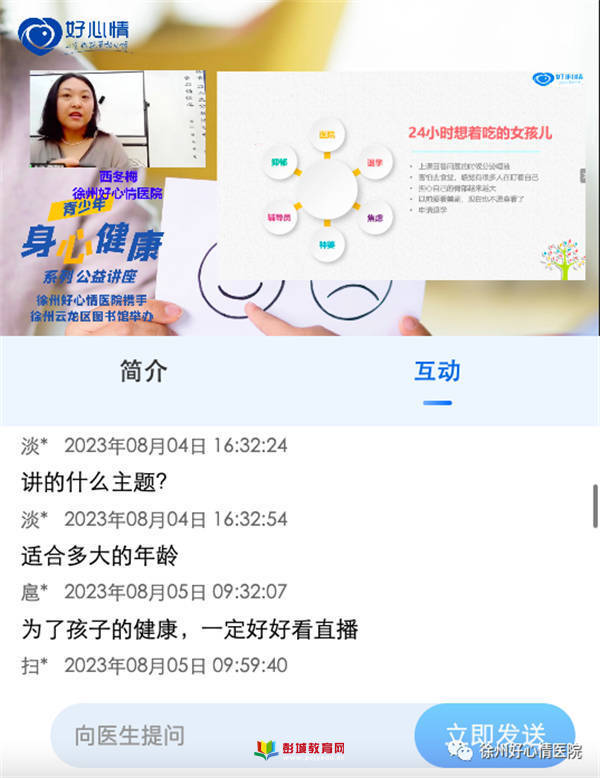The height and width of the screenshot is (778, 600).
Task: Tap the 向医生提问 input field
Action: (230, 736)
